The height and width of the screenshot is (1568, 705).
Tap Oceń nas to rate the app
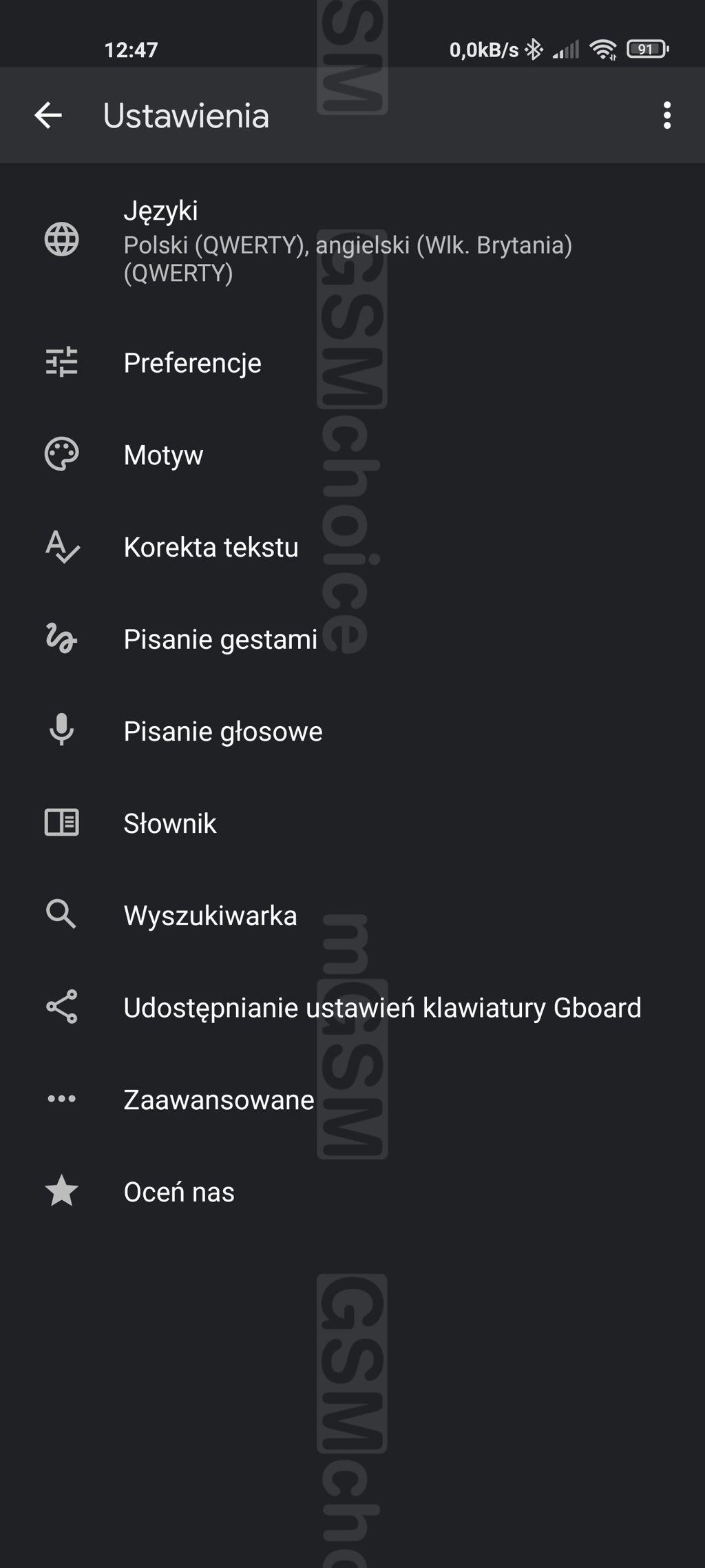tap(352, 1192)
